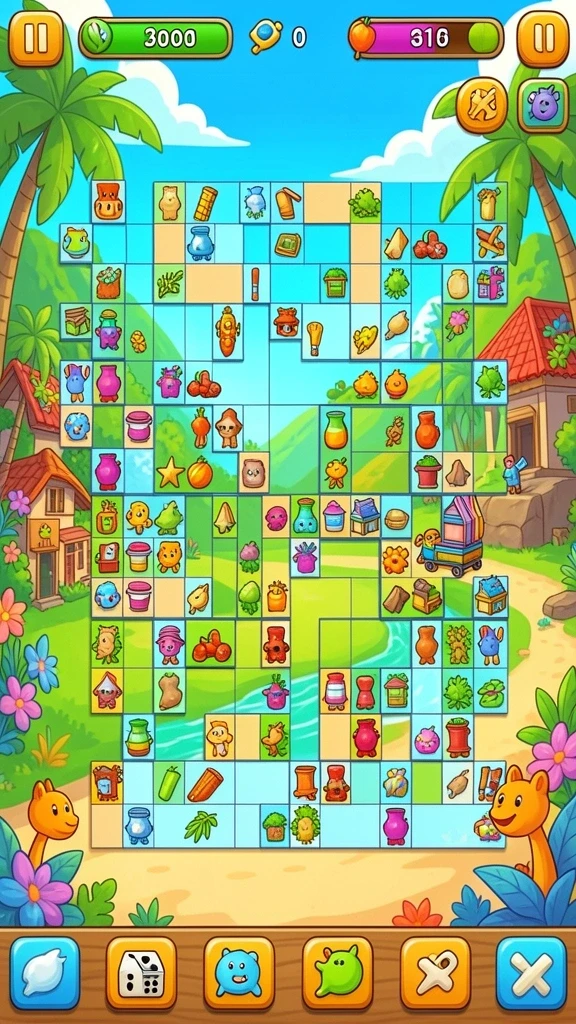Image resolution: width=576 pixels, height=1024 pixels.
Task: Select the yellow star tile
Action: tap(170, 473)
